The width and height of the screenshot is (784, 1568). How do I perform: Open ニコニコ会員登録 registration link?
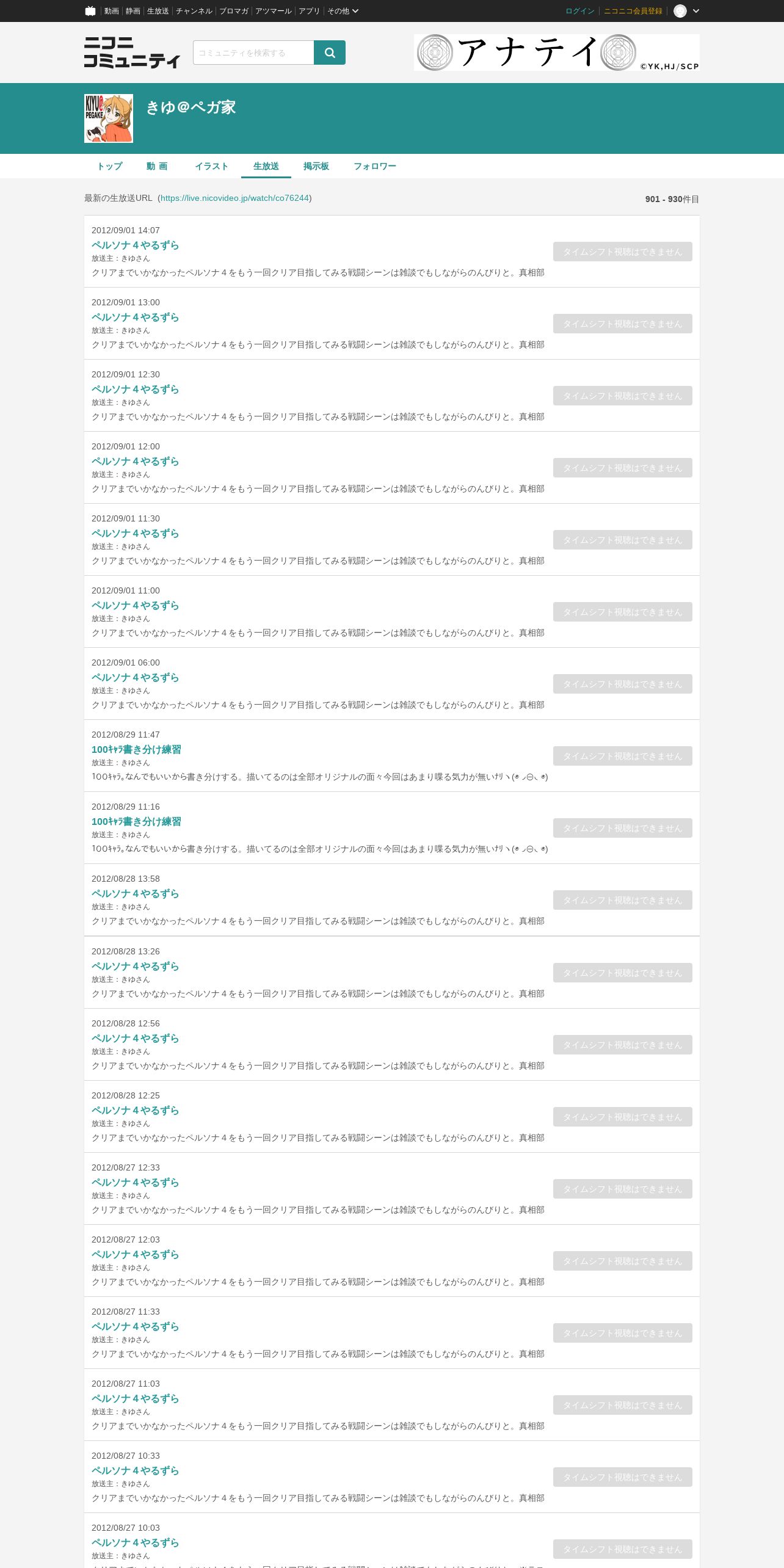(633, 11)
